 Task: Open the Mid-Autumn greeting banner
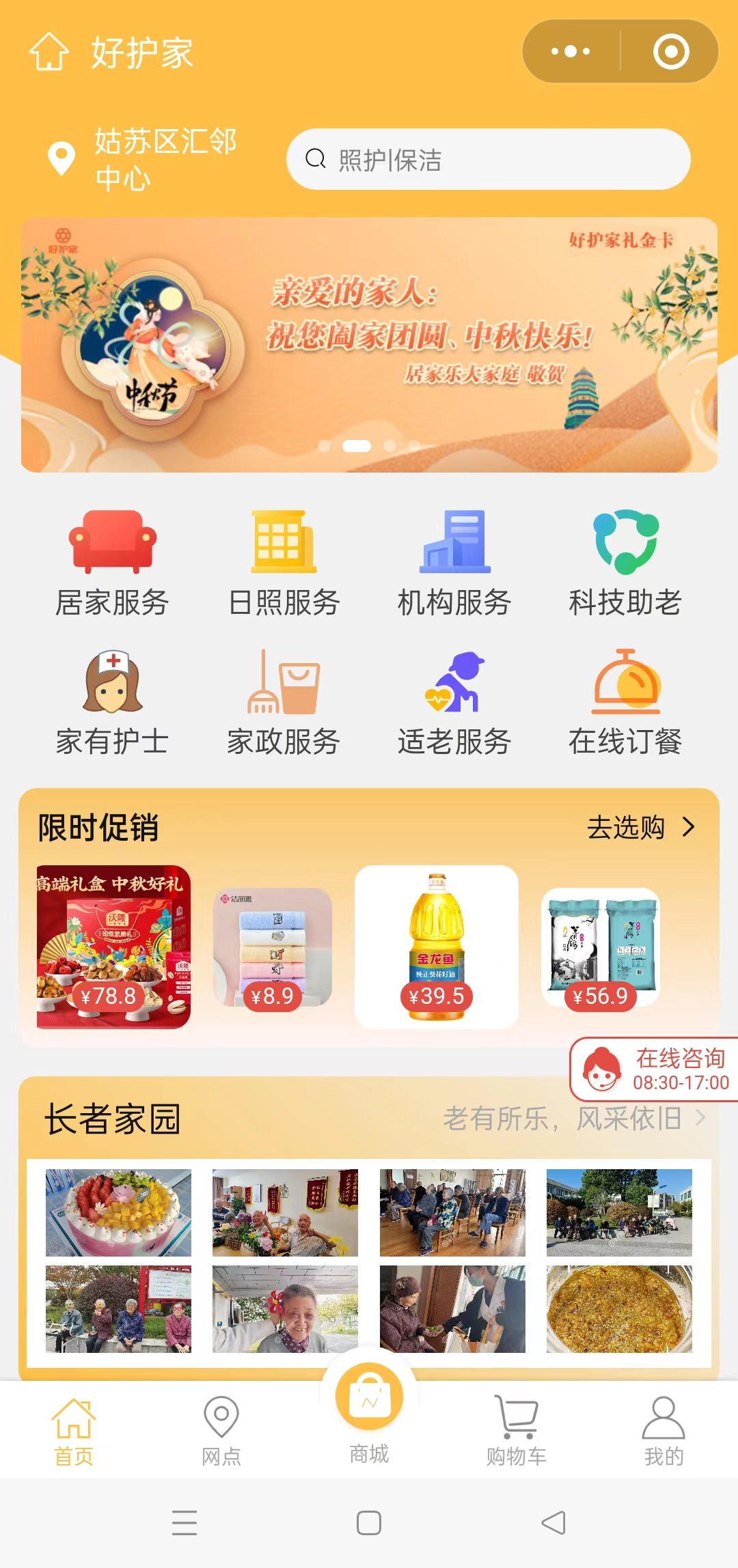369,345
